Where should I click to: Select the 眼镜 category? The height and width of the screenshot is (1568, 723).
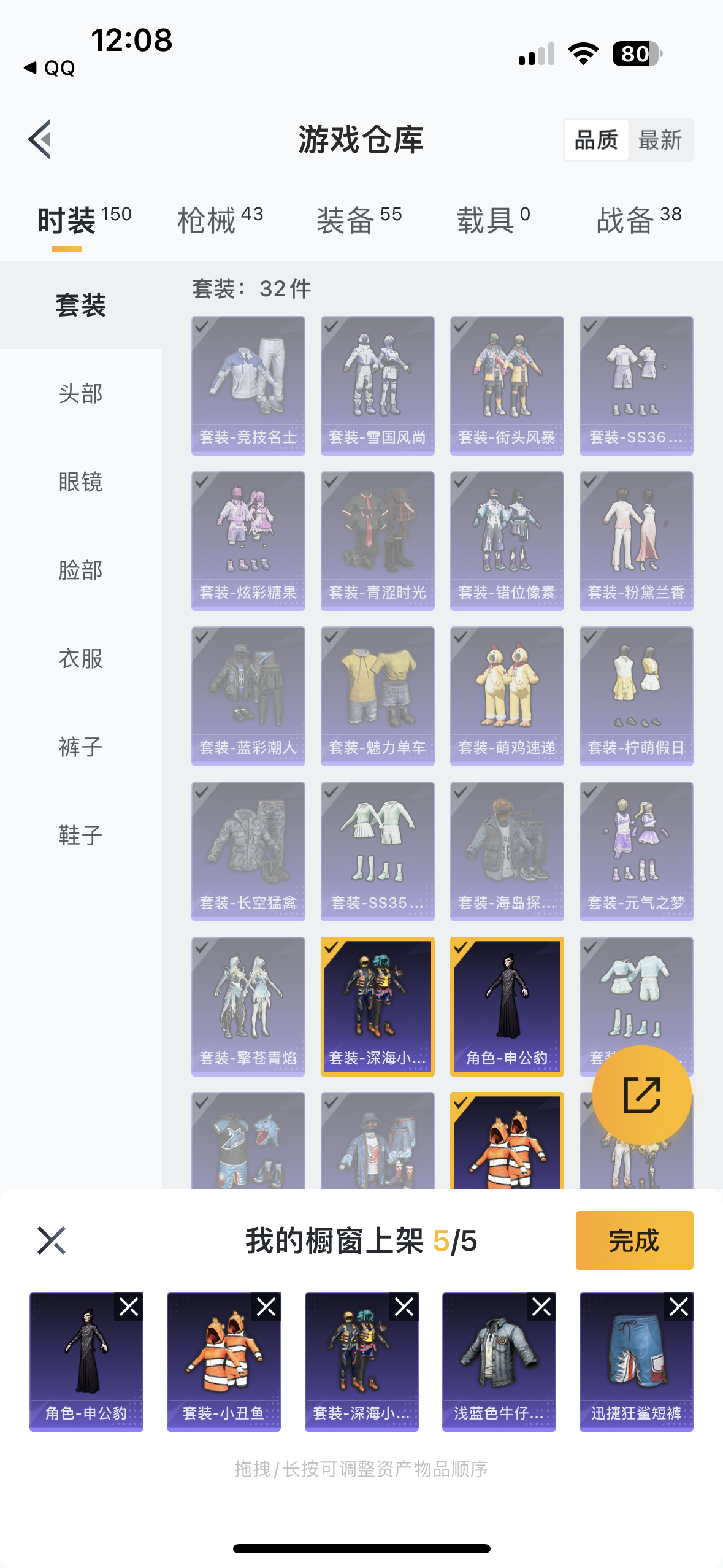click(x=81, y=482)
